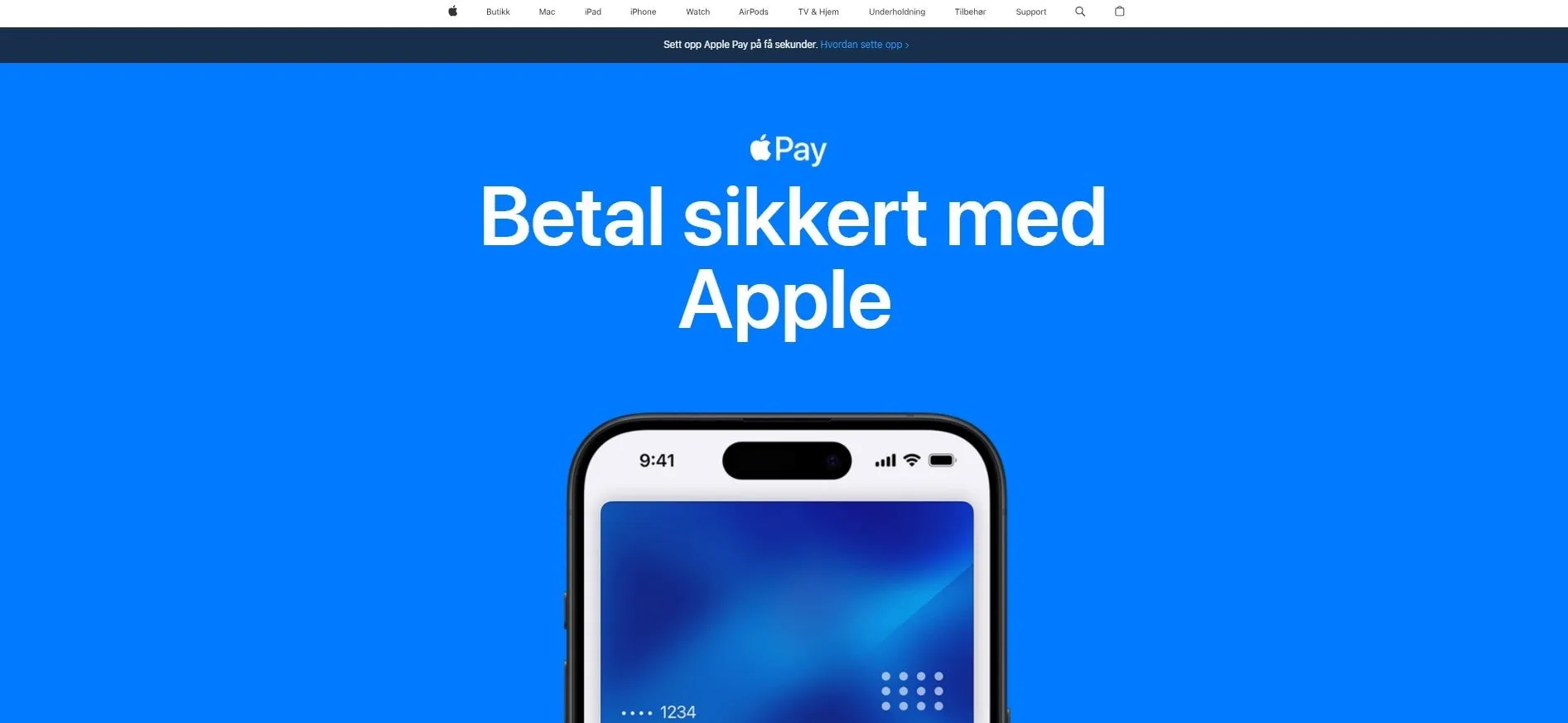This screenshot has width=1568, height=723.
Task: Select Tilbehør in the navigation bar
Action: point(970,12)
